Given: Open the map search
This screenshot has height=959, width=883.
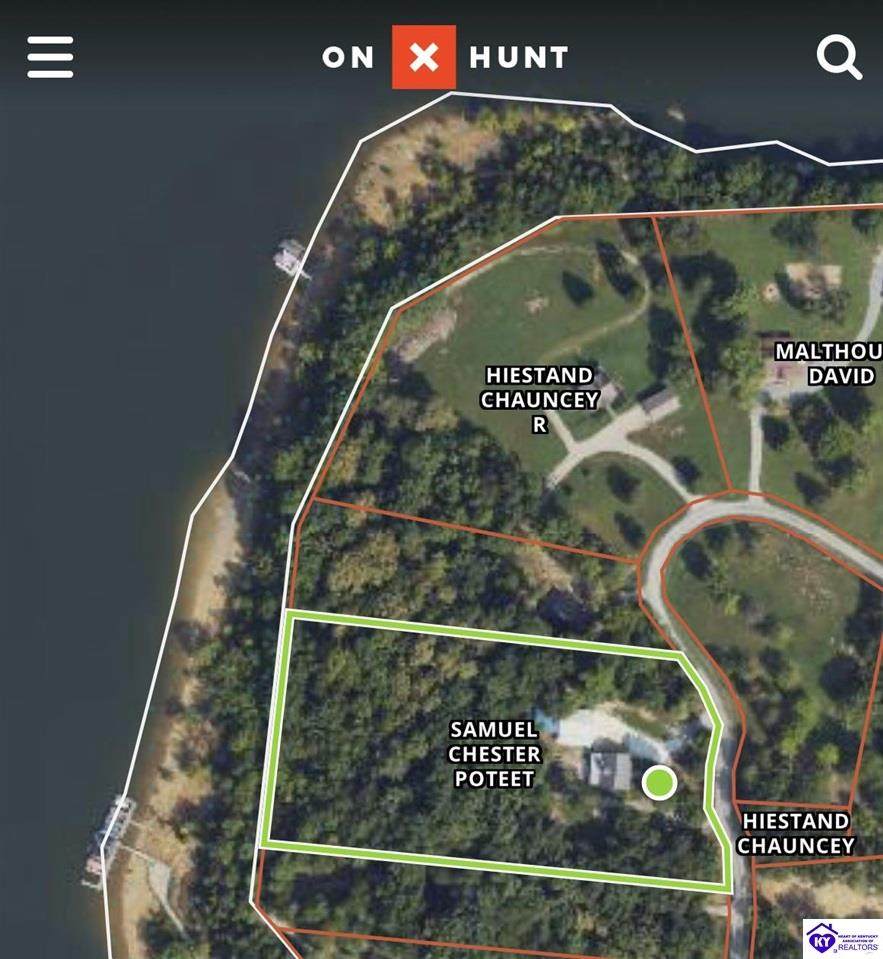Looking at the screenshot, I should tap(838, 57).
